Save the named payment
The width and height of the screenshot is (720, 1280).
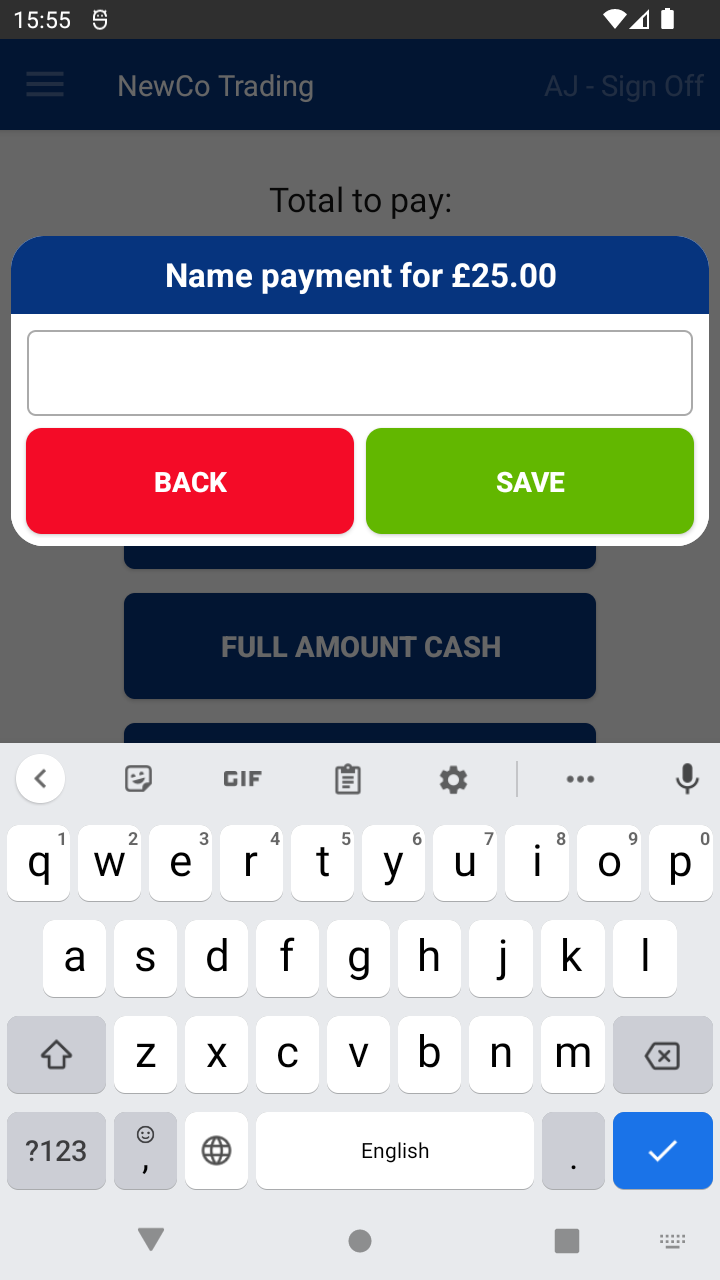tap(530, 481)
